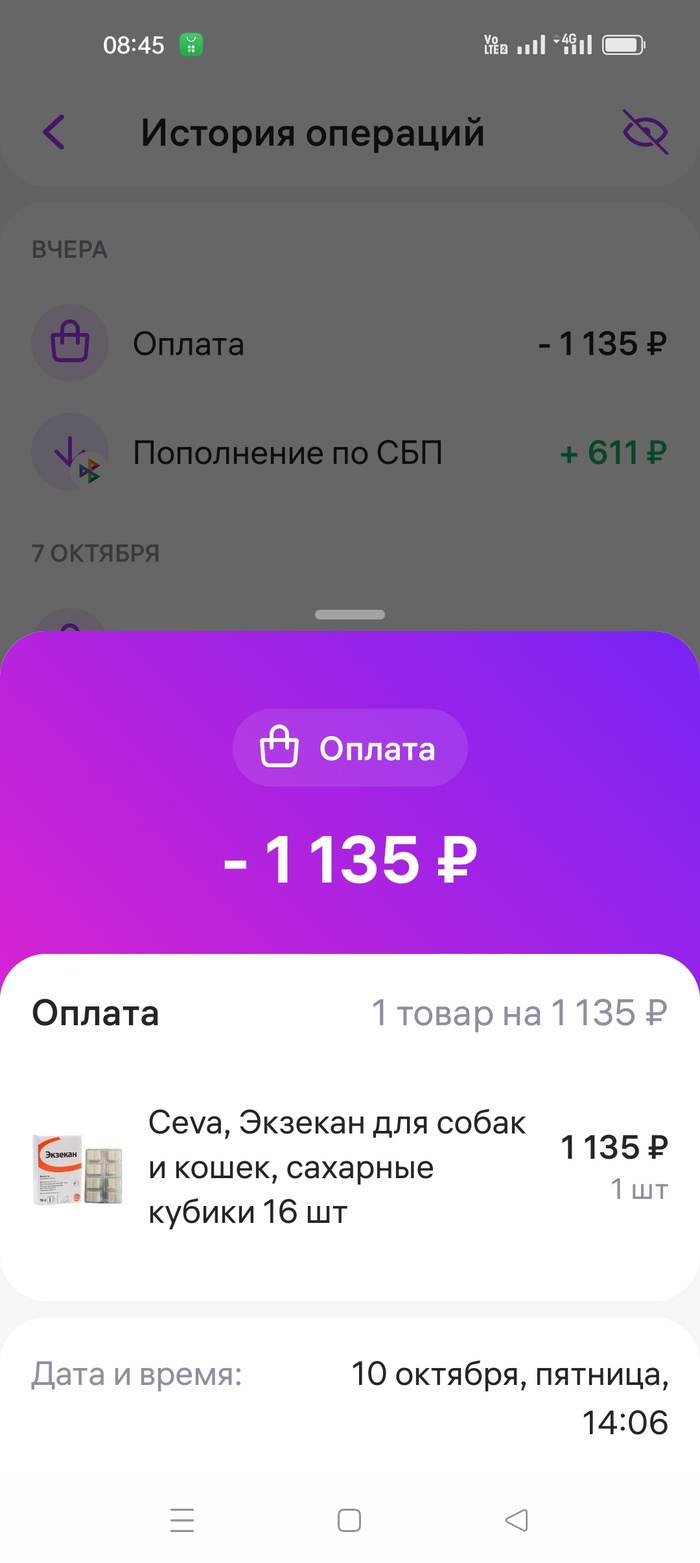Open the Оплата -1 135 ₽ operation
Viewport: 700px width, 1563px height.
349,344
